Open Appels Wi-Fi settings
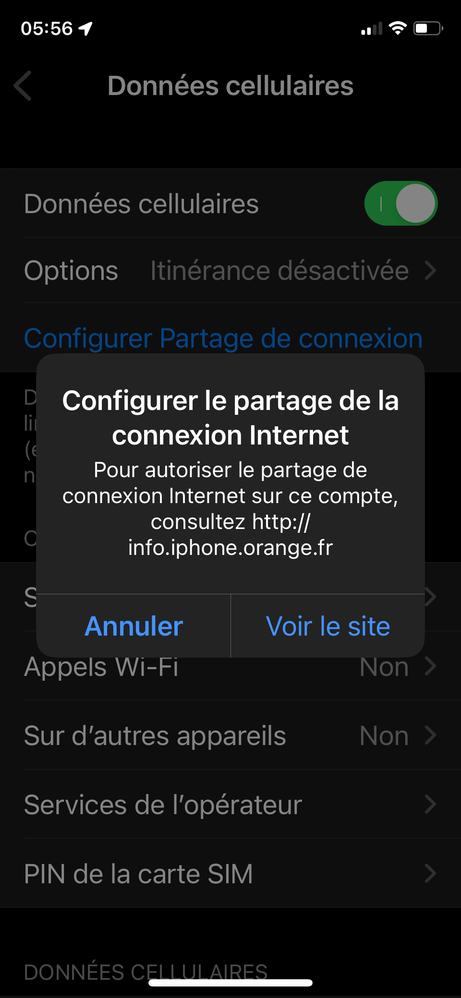The image size is (461, 998). coord(230,667)
